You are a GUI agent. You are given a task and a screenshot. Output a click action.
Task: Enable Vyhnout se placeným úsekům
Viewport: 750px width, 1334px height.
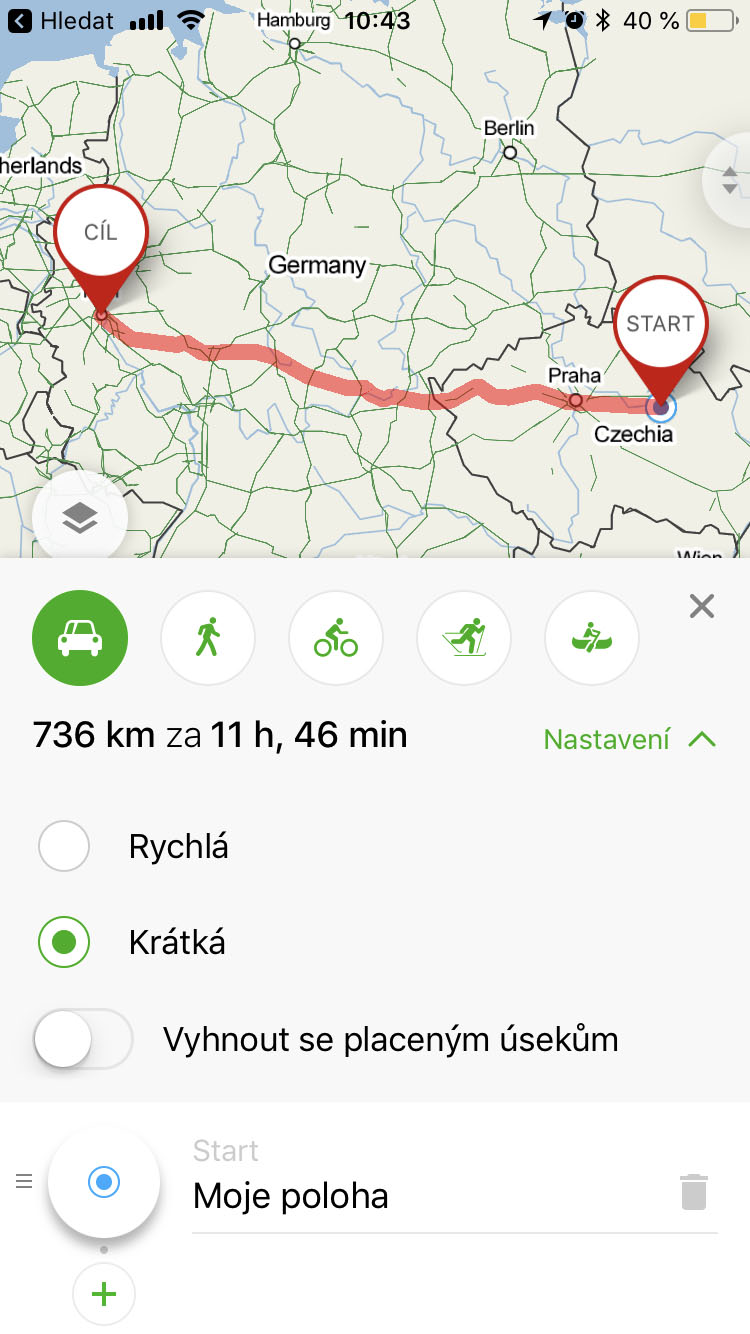click(83, 1039)
